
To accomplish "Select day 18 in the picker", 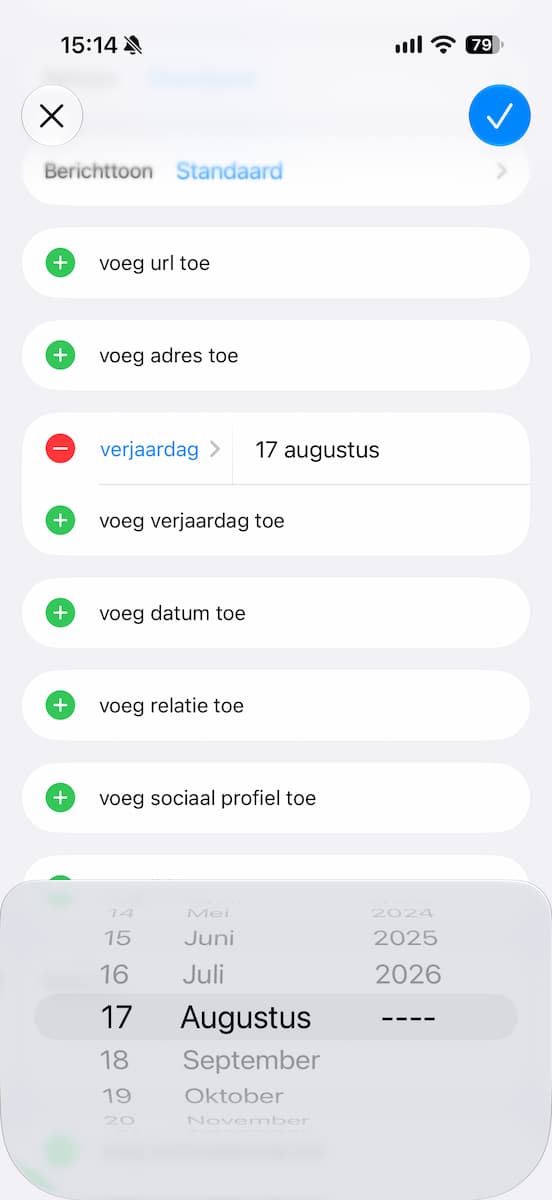I will [x=116, y=1060].
